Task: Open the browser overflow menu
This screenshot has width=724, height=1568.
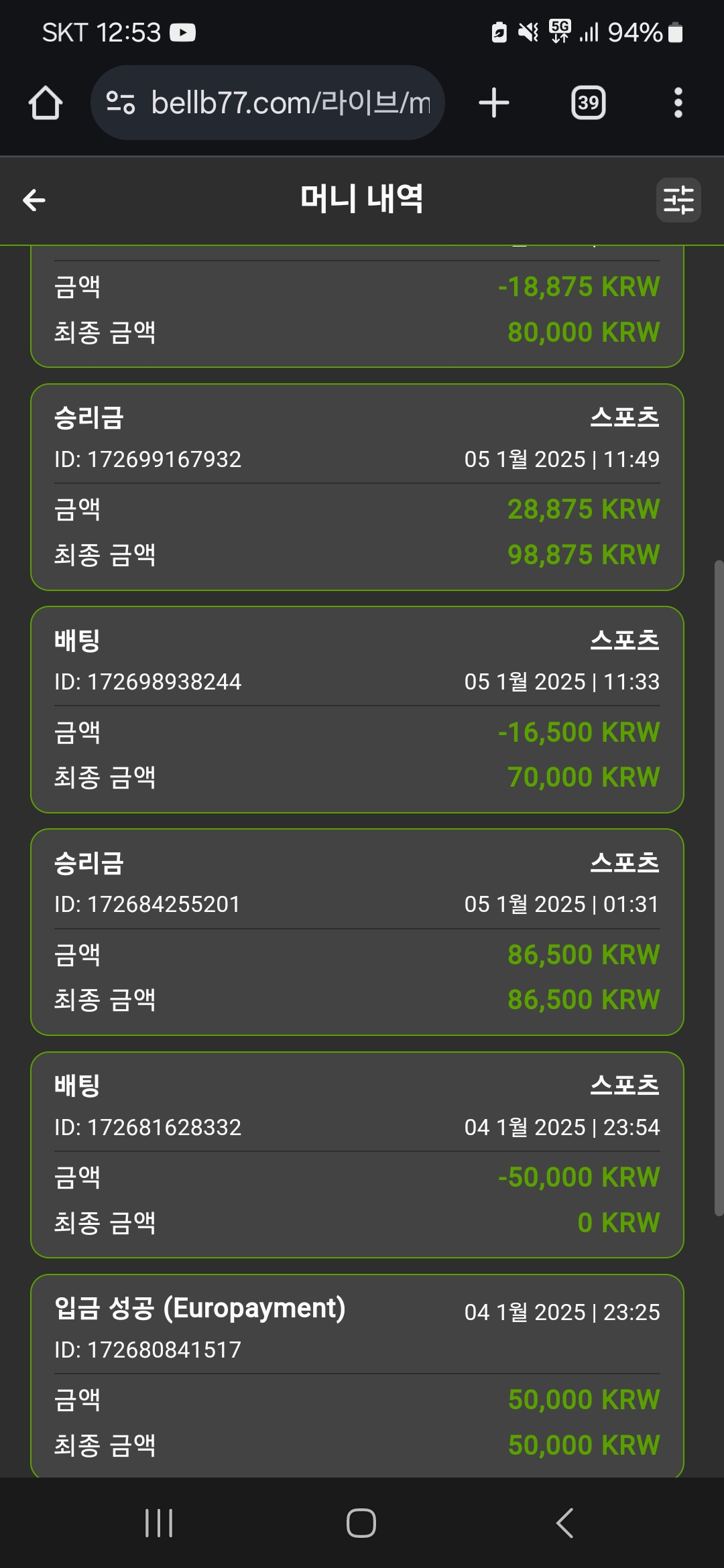Action: tap(678, 103)
